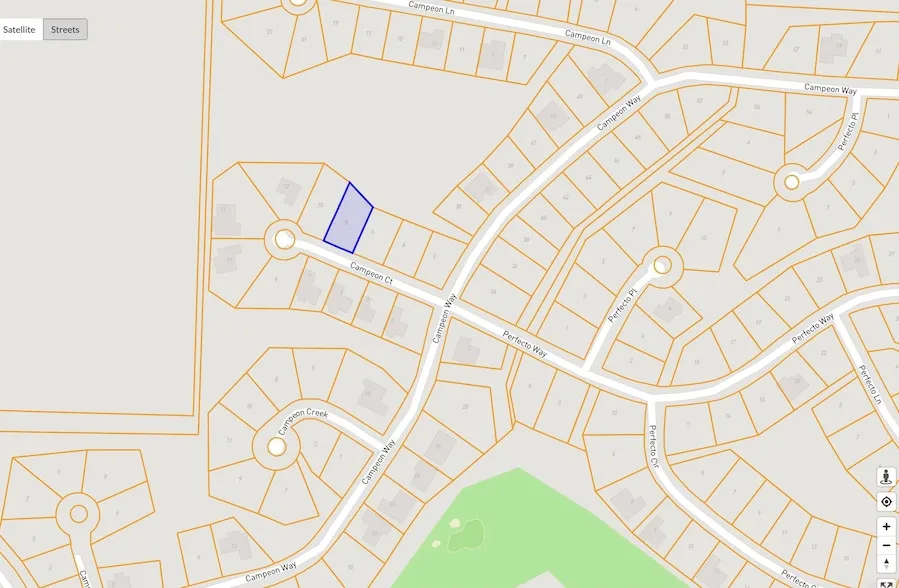Select the Streets map style
Image resolution: width=899 pixels, height=588 pixels.
pyautogui.click(x=66, y=30)
